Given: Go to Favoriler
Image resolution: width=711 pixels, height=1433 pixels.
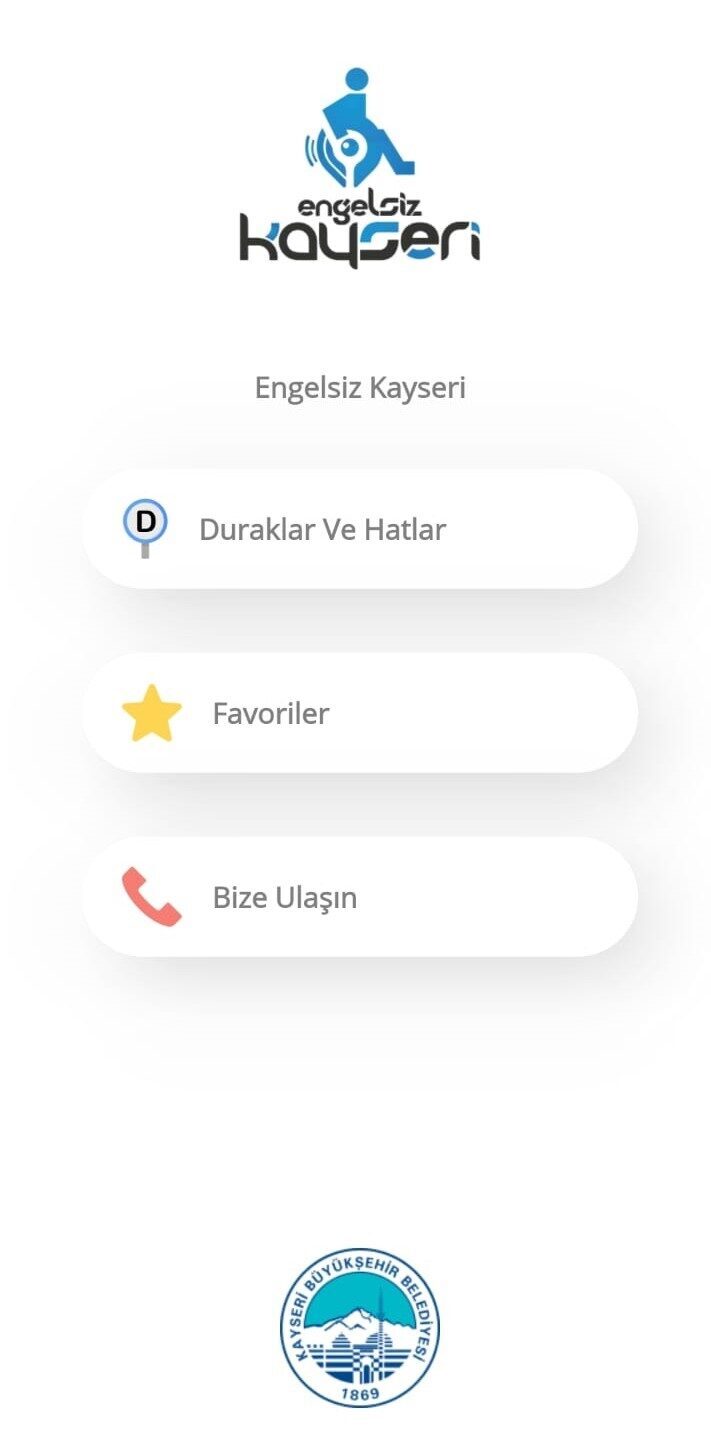Looking at the screenshot, I should point(359,713).
